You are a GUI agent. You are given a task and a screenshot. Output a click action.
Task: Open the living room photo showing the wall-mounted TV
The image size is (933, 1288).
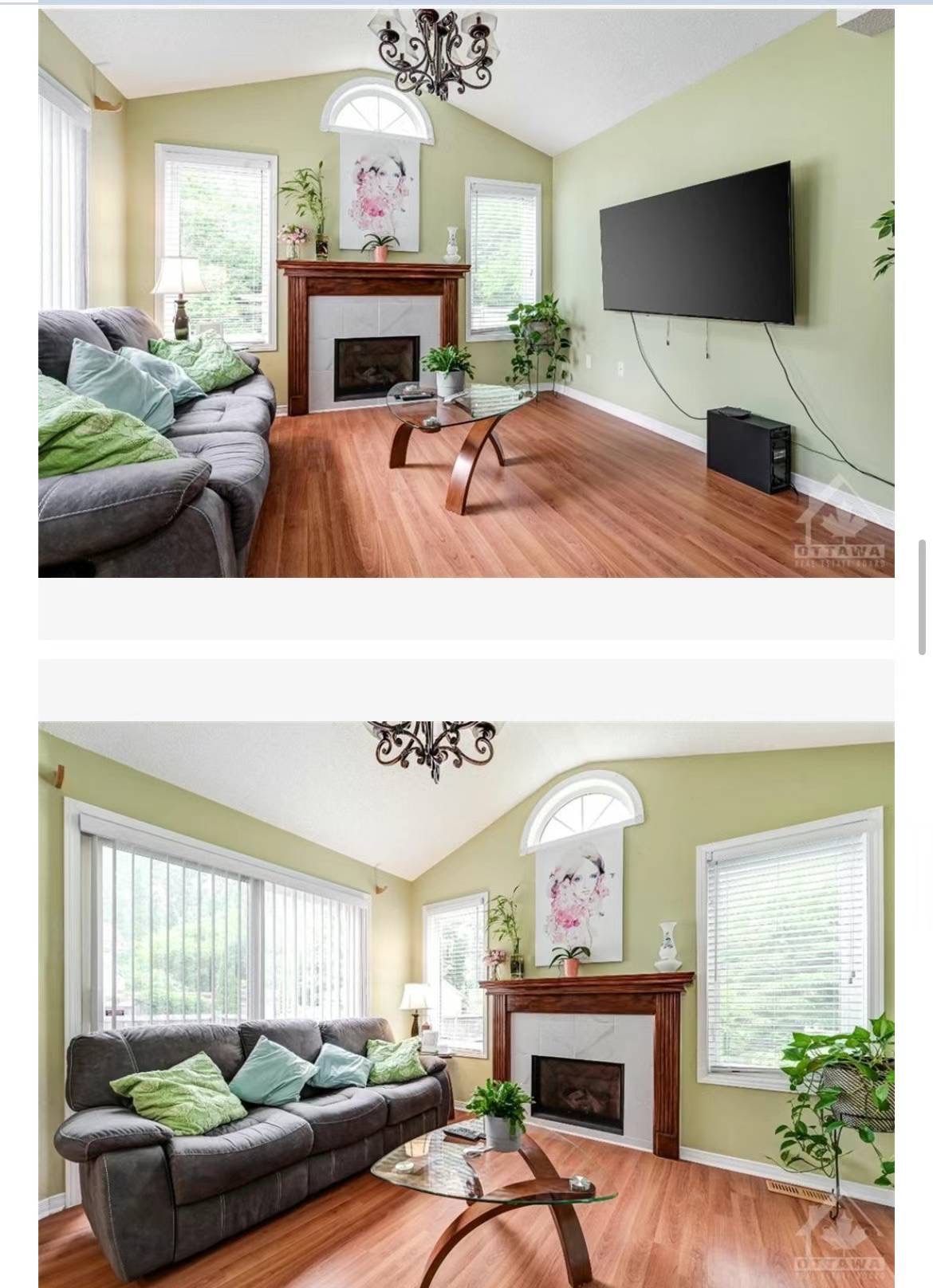[x=466, y=293]
